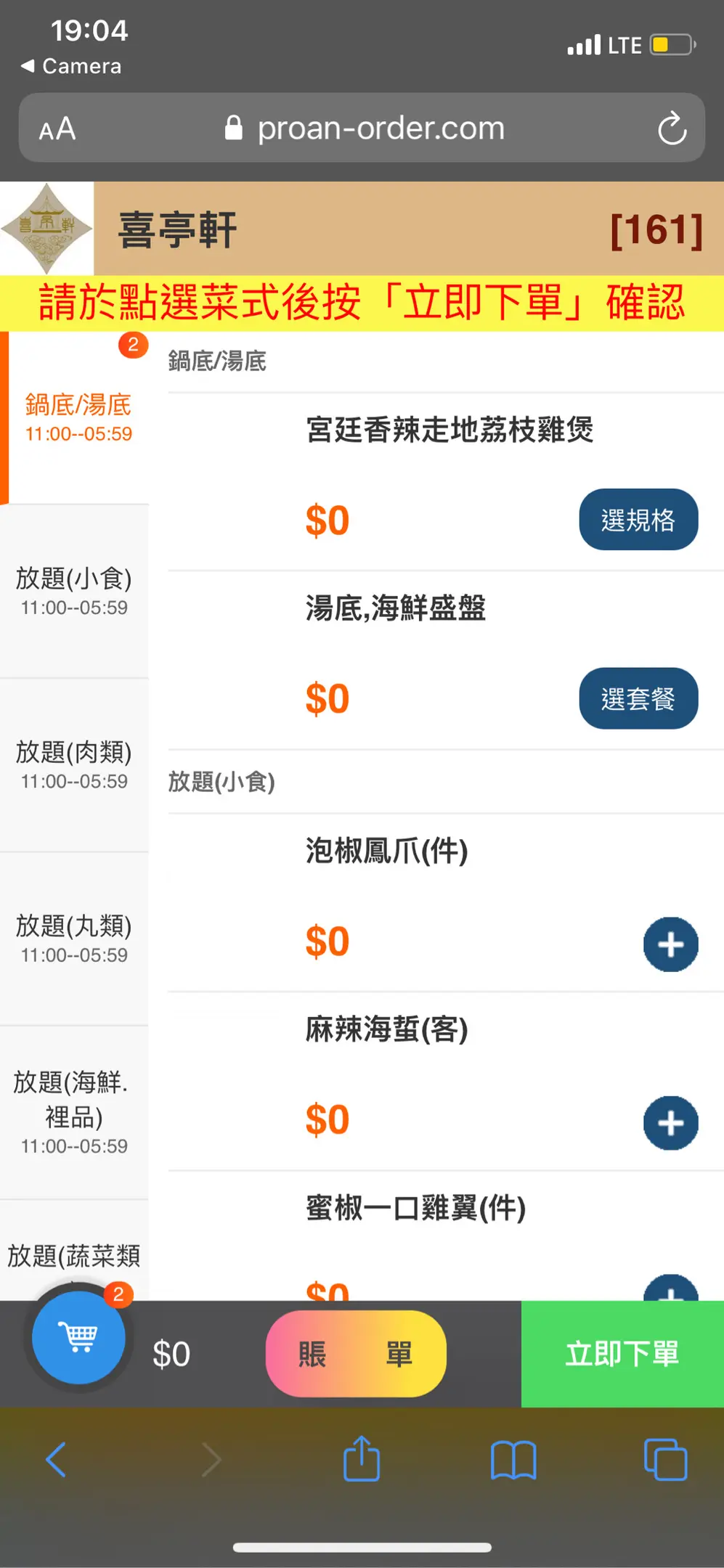Open Safari bookmarks
Viewport: 724px width, 1568px height.
tap(513, 1460)
